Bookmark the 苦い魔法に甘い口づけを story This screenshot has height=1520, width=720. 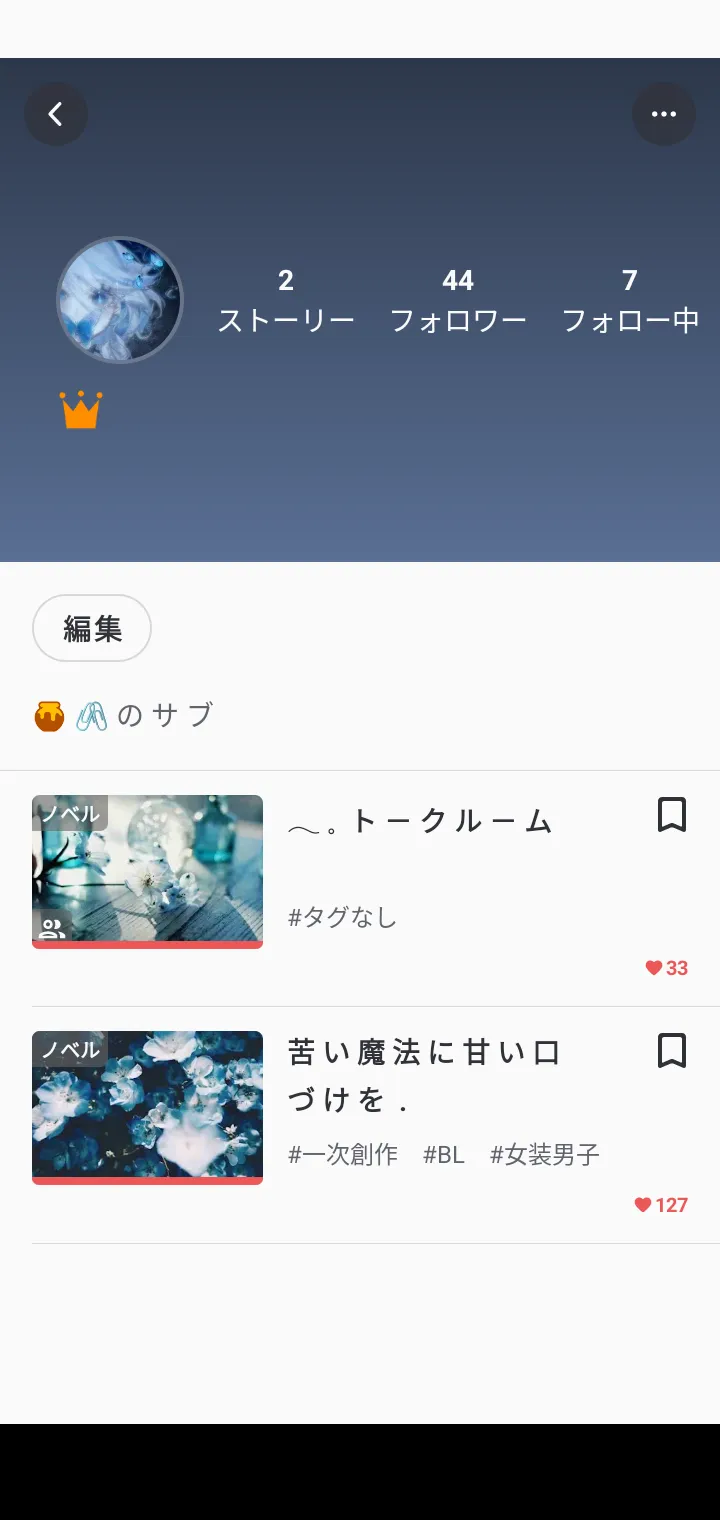pos(672,1052)
